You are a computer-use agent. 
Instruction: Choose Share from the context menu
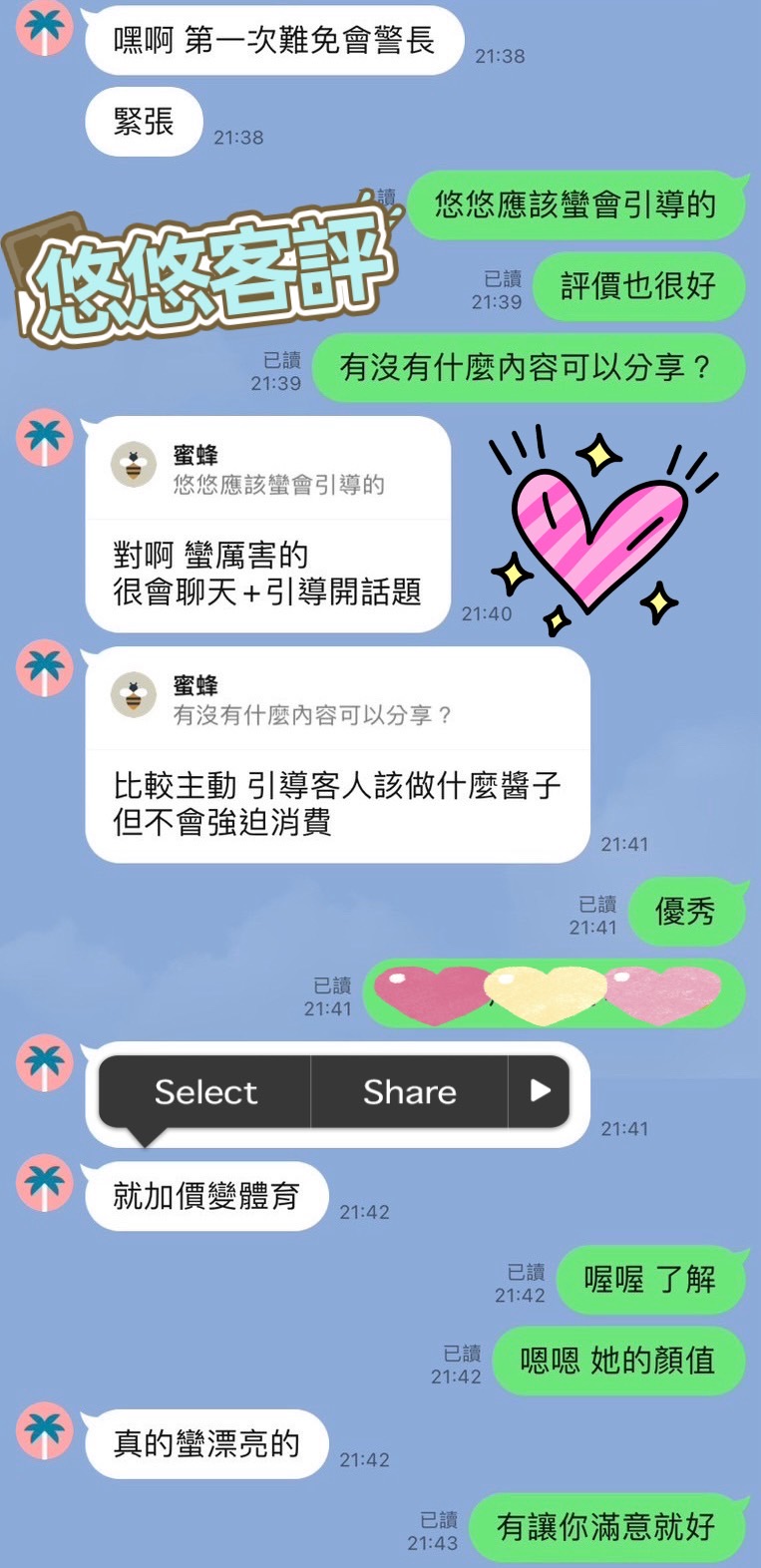409,1092
